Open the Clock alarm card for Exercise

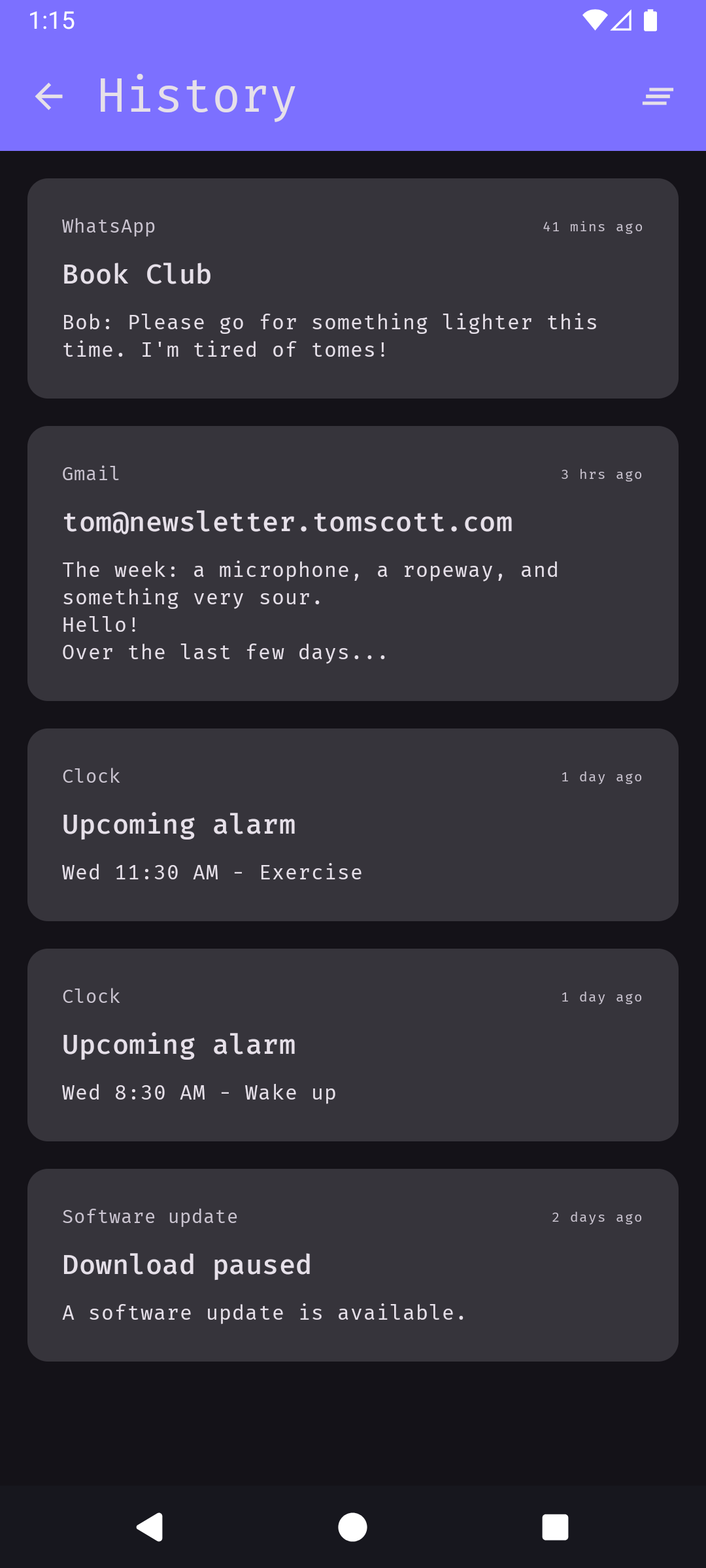click(x=353, y=825)
